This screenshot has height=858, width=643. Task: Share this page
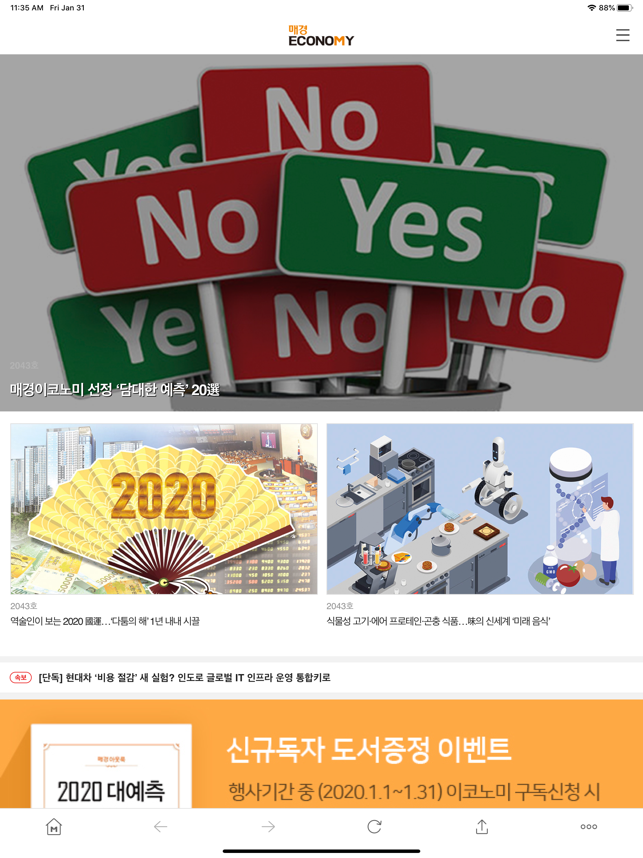pyautogui.click(x=481, y=827)
